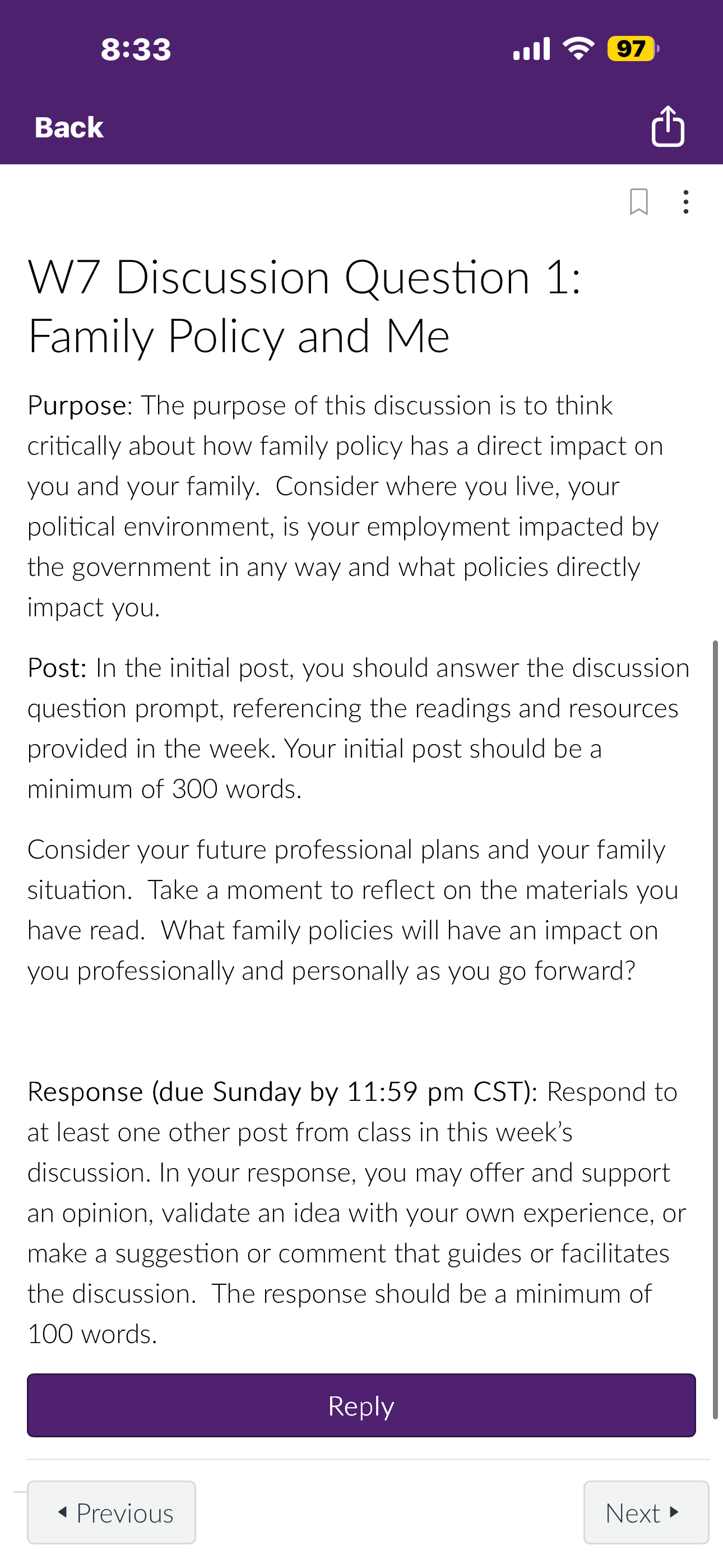The height and width of the screenshot is (1568, 723).
Task: Open the three-dot overflow menu
Action: [686, 201]
